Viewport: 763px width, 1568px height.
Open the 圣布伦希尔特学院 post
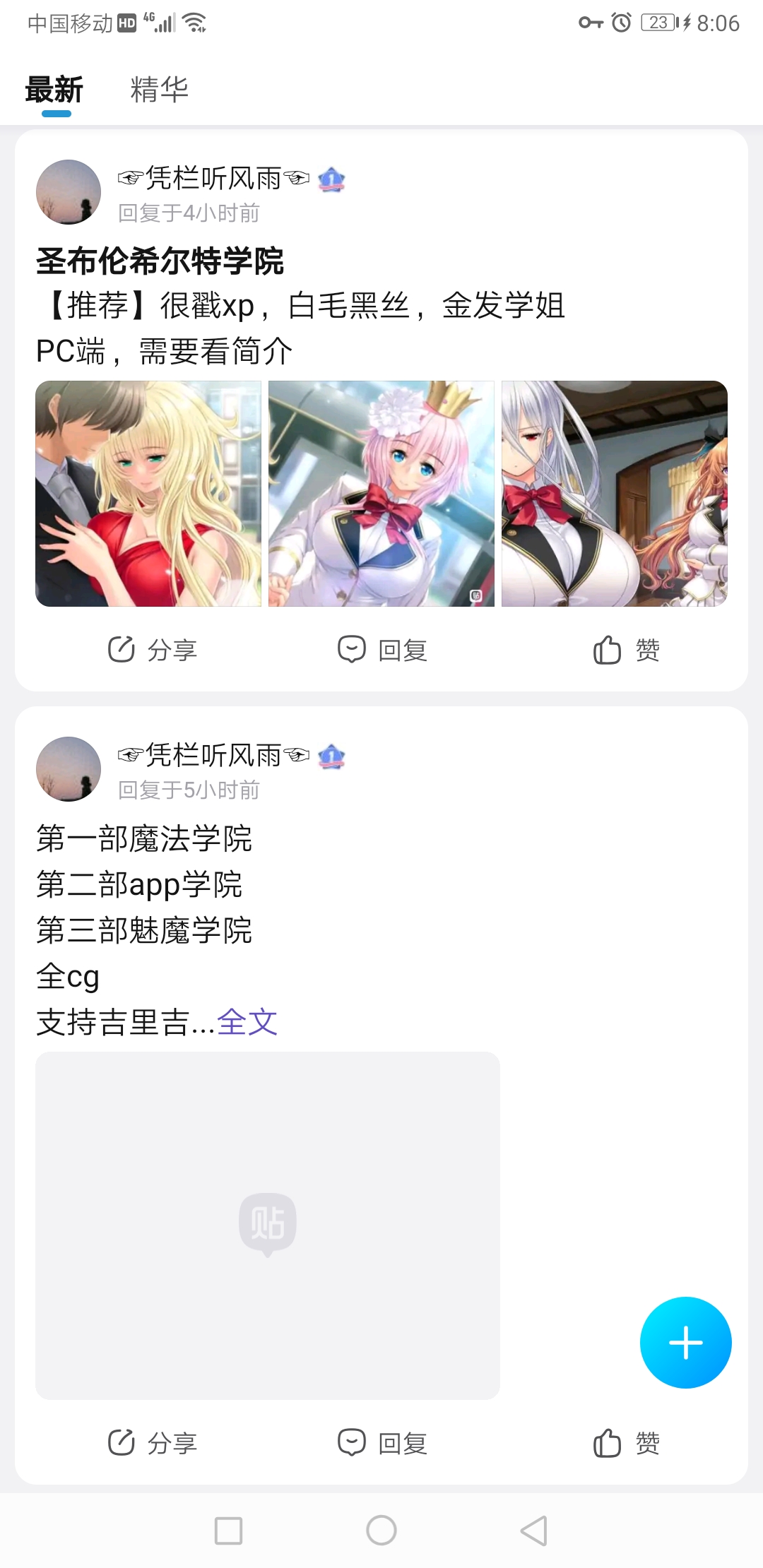coord(160,261)
